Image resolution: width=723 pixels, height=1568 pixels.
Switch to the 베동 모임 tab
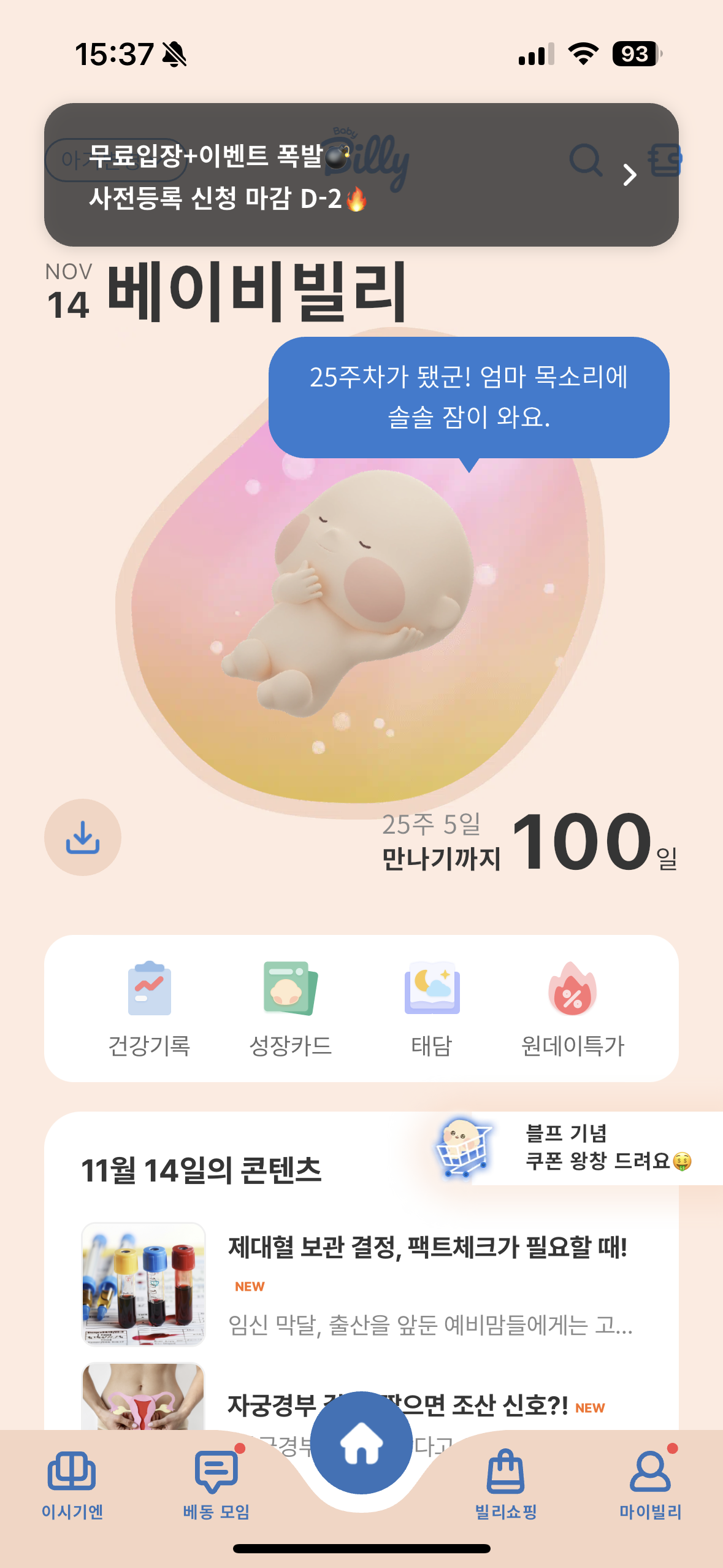pos(216,1483)
